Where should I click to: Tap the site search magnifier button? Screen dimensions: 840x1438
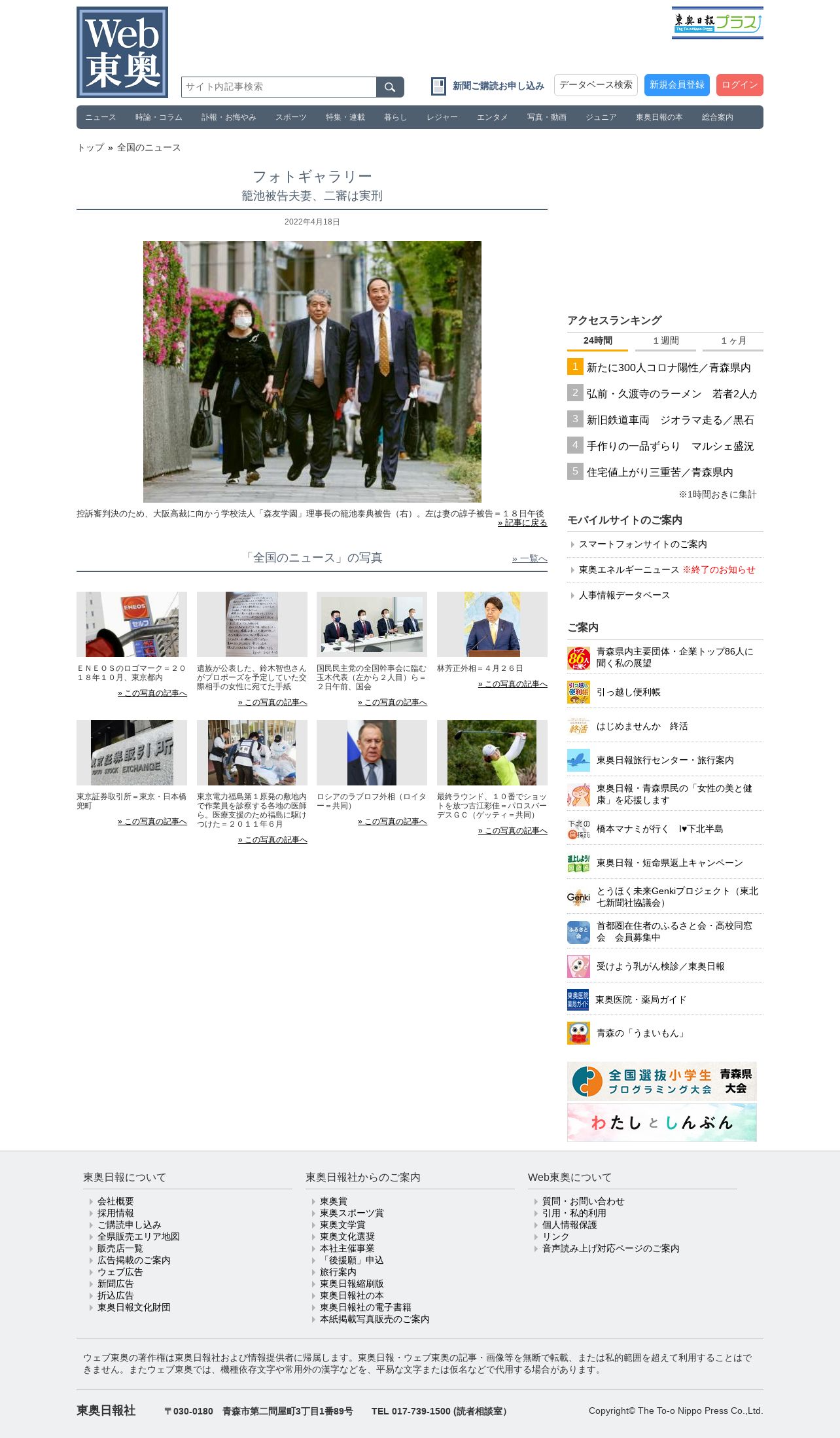pyautogui.click(x=390, y=87)
